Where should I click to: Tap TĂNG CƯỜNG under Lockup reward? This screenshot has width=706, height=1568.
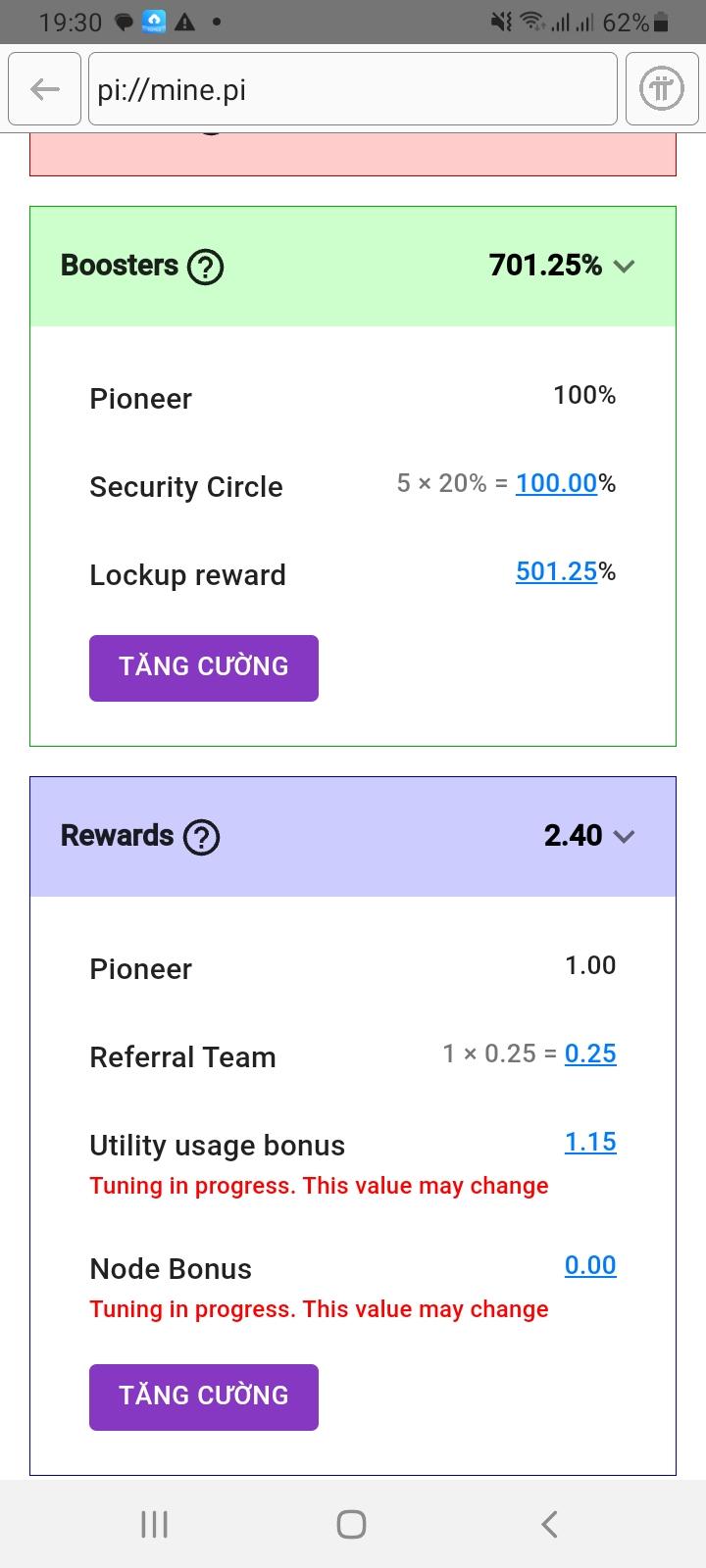(x=204, y=667)
